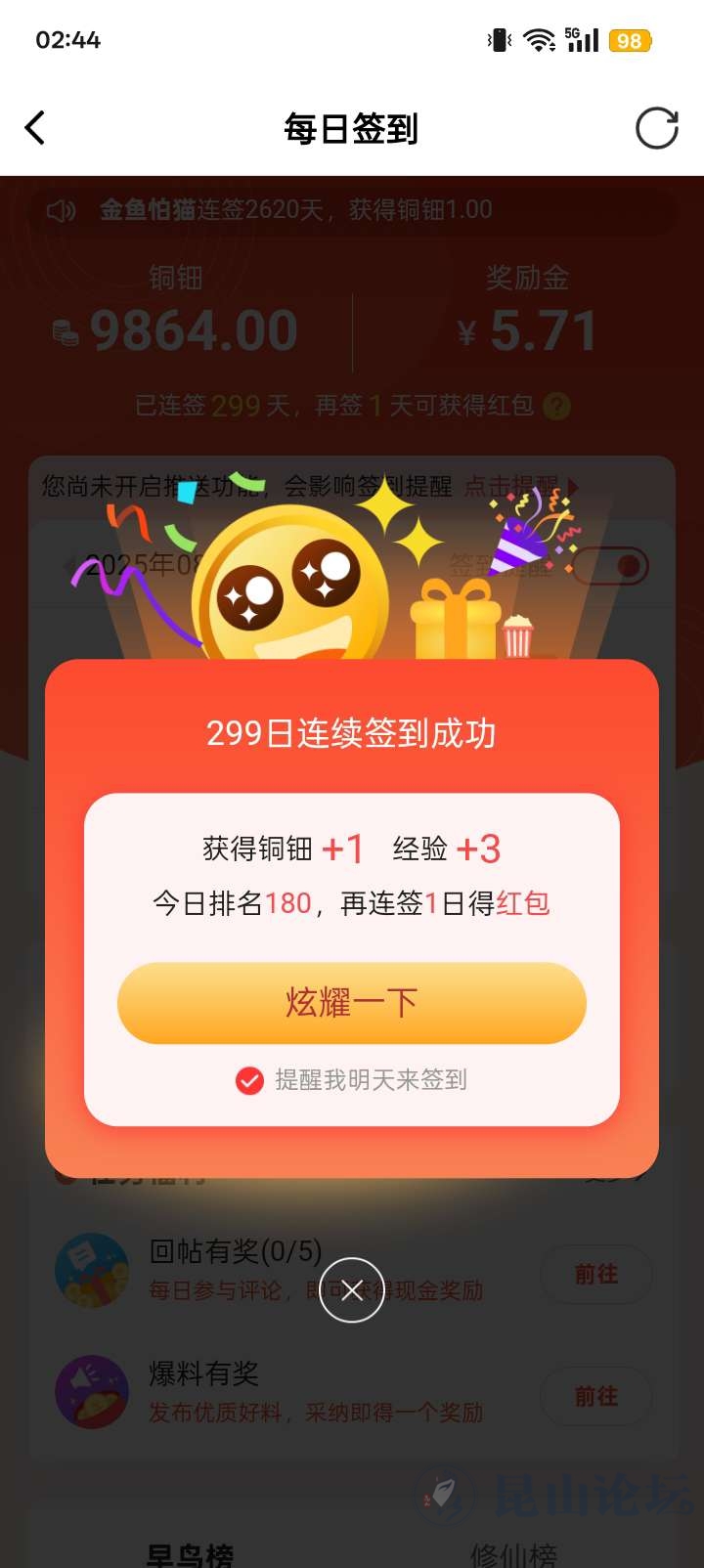Uncheck 提醒我明天来签到 reminder

pos(250,1080)
